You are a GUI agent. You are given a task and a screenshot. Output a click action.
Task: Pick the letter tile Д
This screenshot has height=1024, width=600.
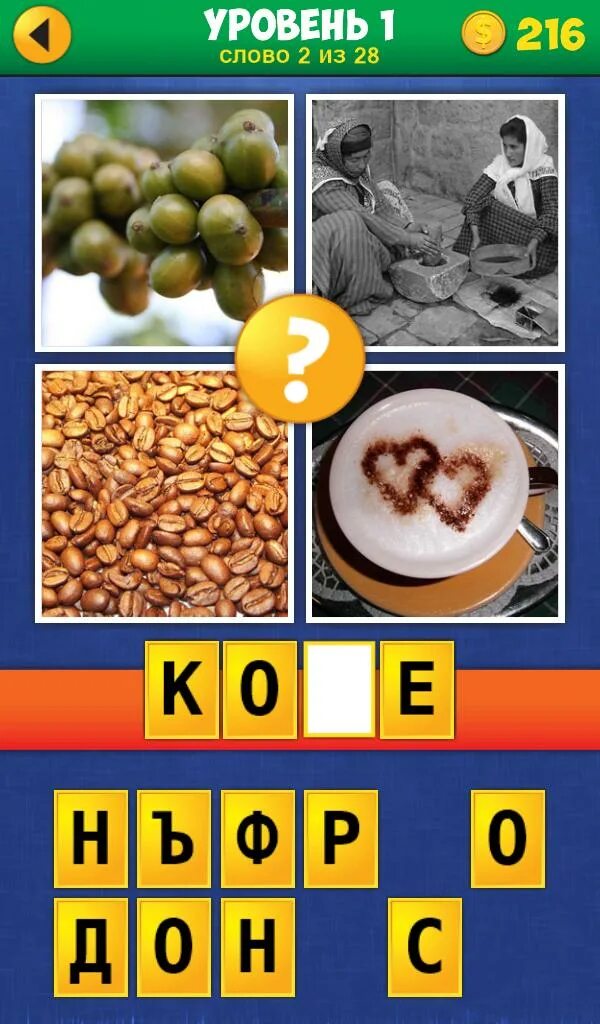(x=91, y=947)
